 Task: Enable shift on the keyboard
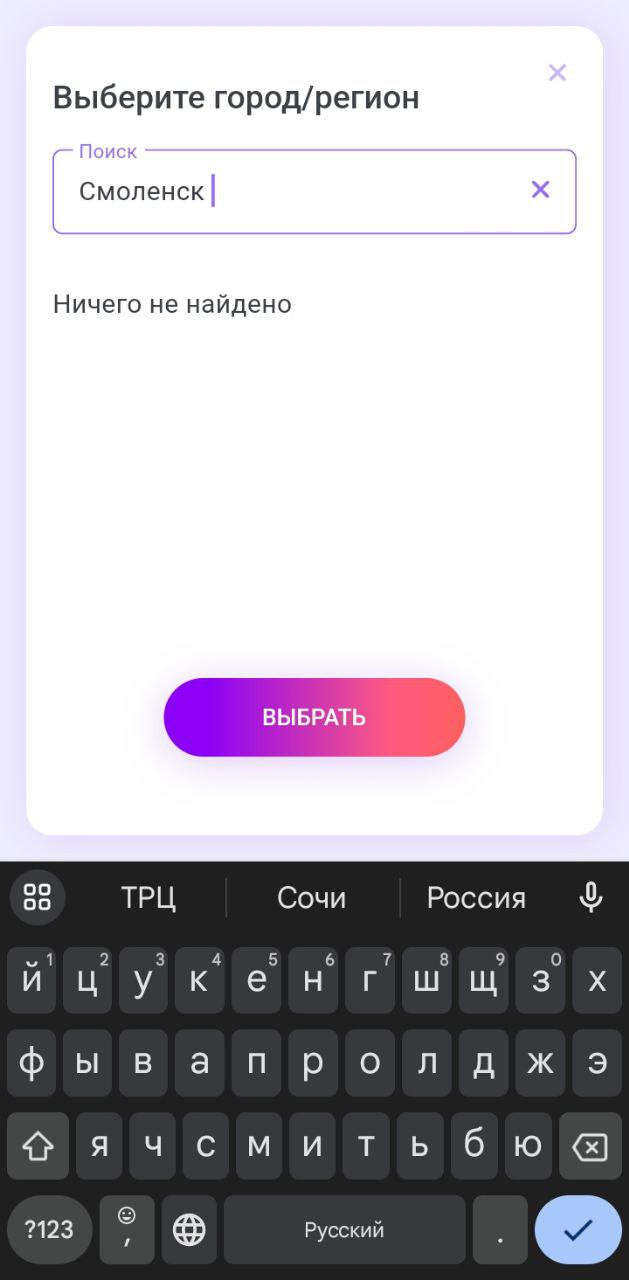pyautogui.click(x=38, y=1146)
